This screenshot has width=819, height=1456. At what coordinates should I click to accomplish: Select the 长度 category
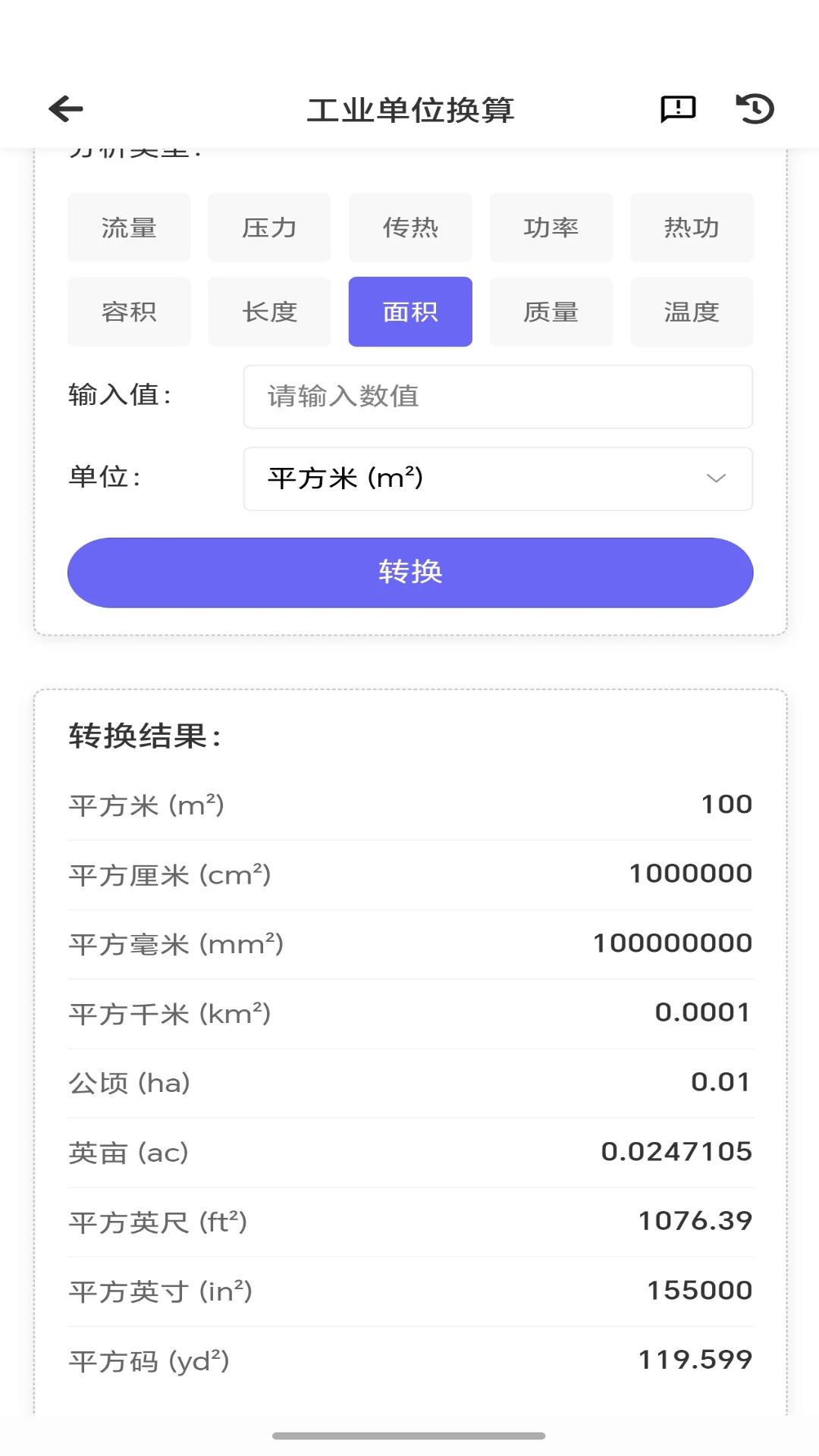click(269, 311)
